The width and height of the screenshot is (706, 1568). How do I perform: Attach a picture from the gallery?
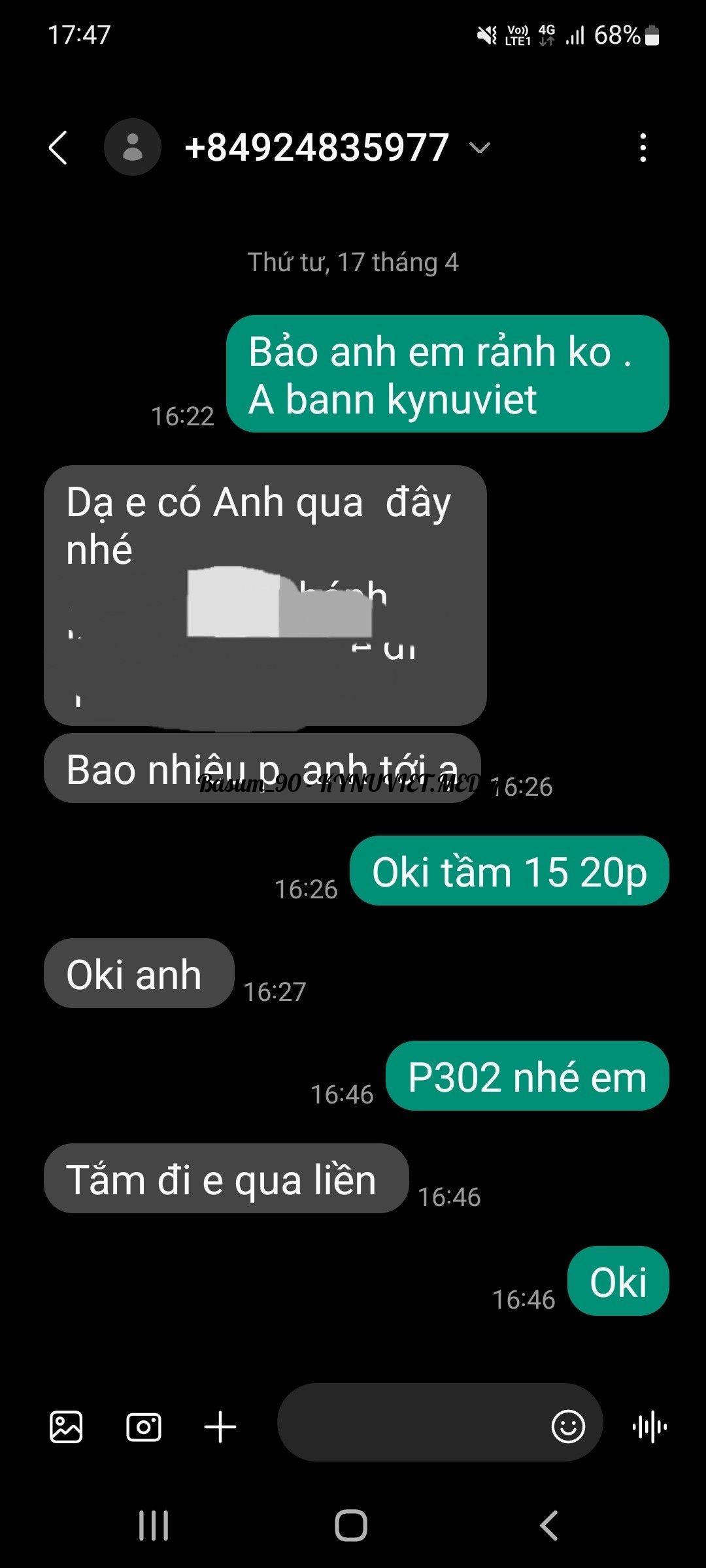66,1426
